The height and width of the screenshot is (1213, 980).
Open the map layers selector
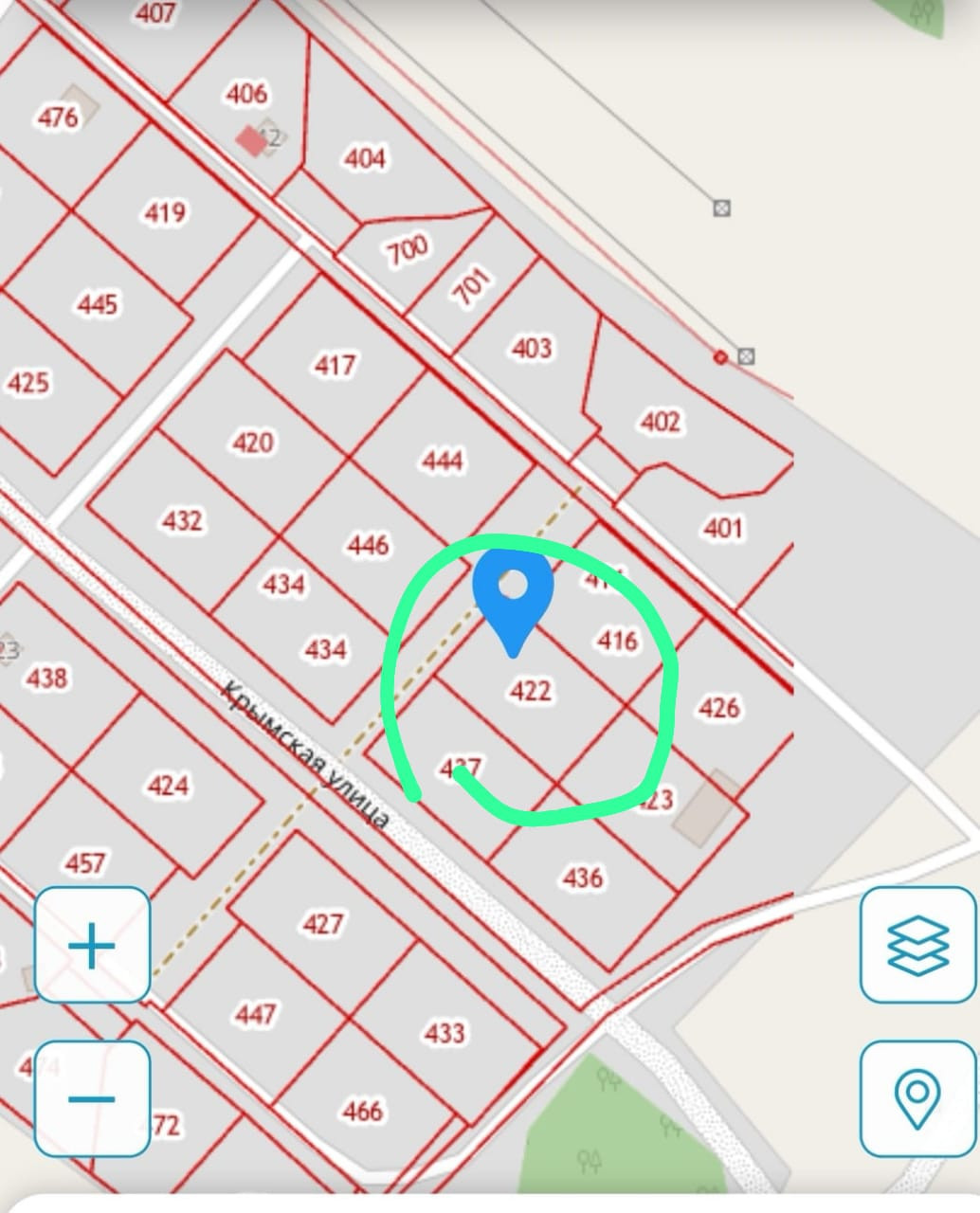click(916, 945)
